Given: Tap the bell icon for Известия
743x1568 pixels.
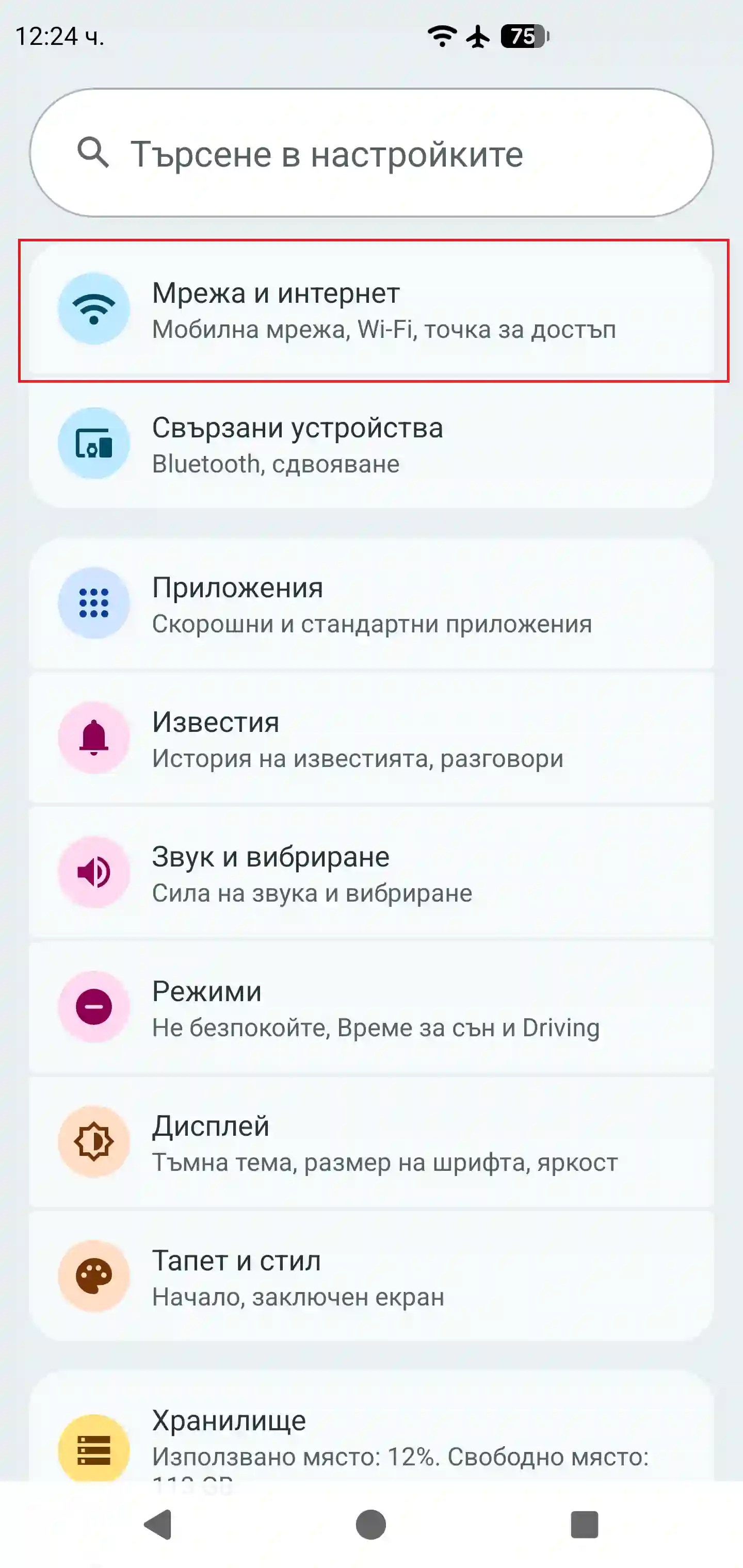Looking at the screenshot, I should point(94,738).
